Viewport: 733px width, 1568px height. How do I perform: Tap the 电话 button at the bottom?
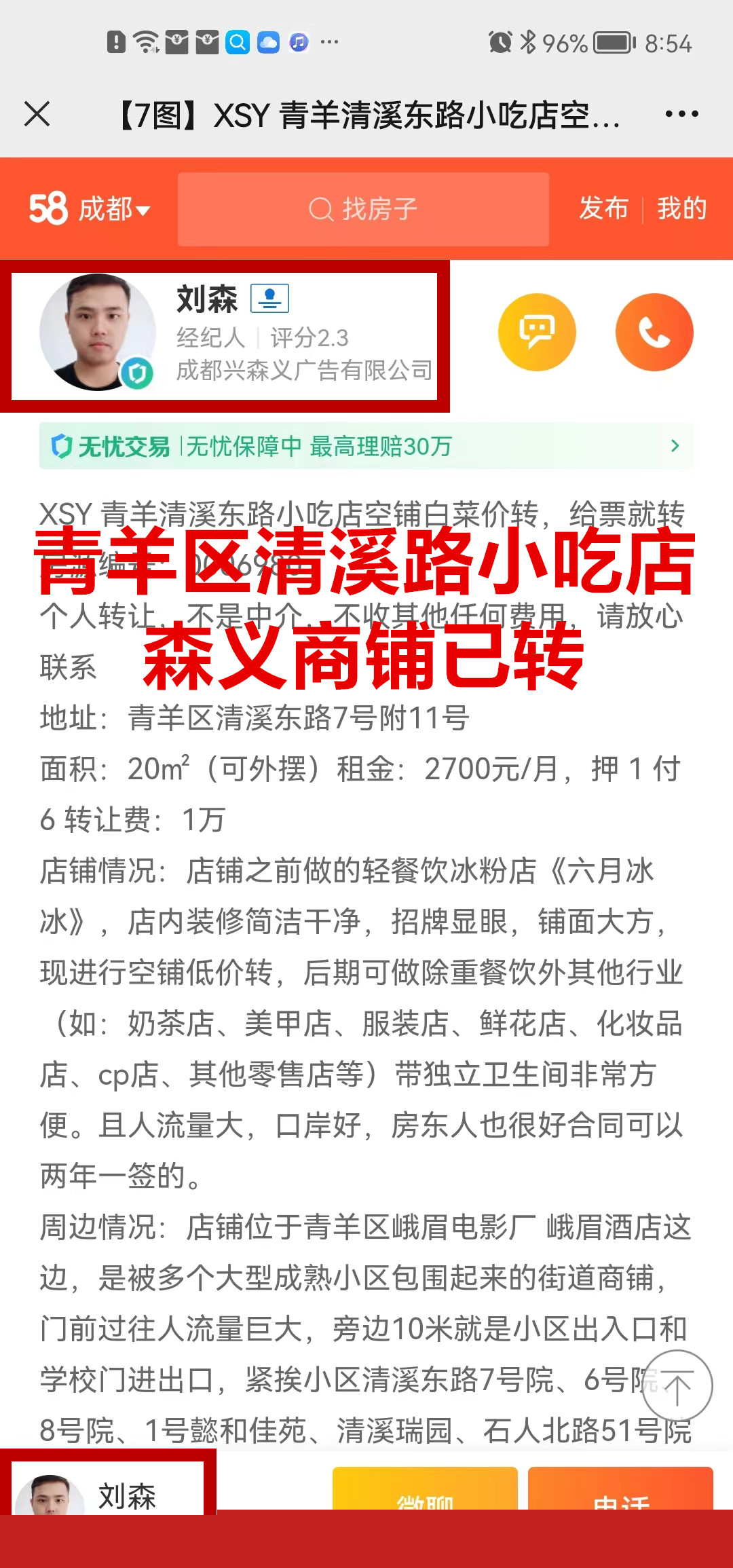620,1489
